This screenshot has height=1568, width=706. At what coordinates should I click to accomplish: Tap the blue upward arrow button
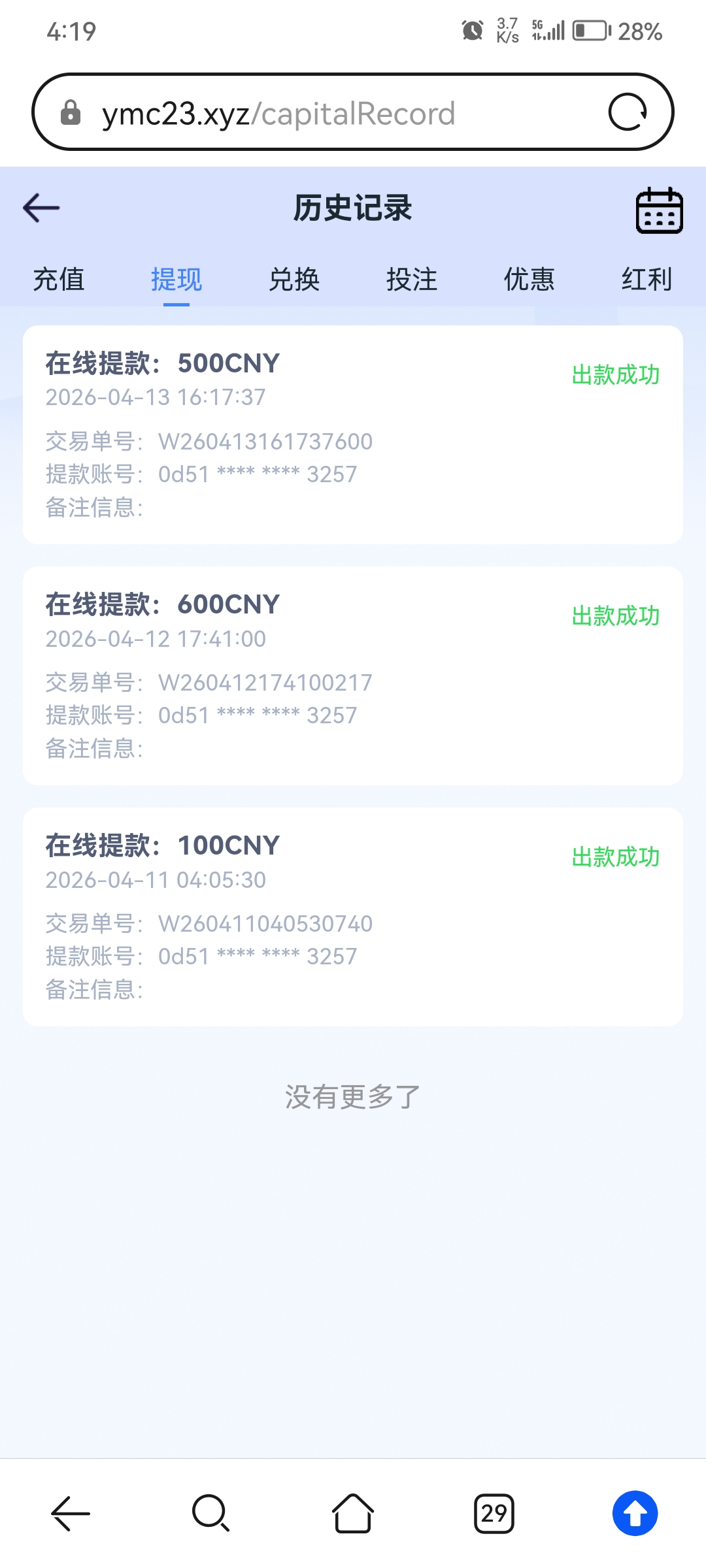pos(633,1516)
